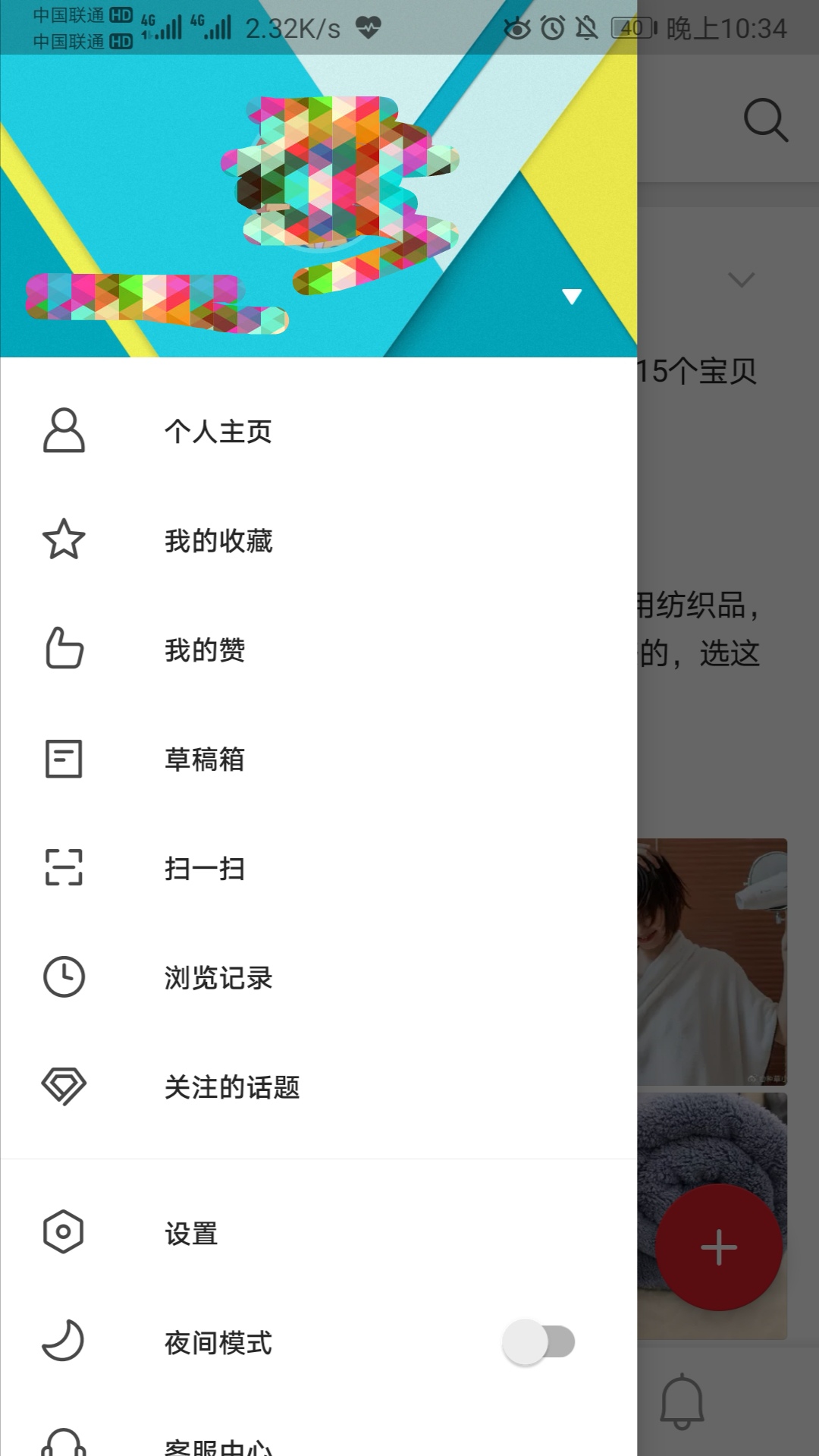This screenshot has height=1456, width=819.
Task: Open the personal homepage 个人主页
Action: (219, 431)
